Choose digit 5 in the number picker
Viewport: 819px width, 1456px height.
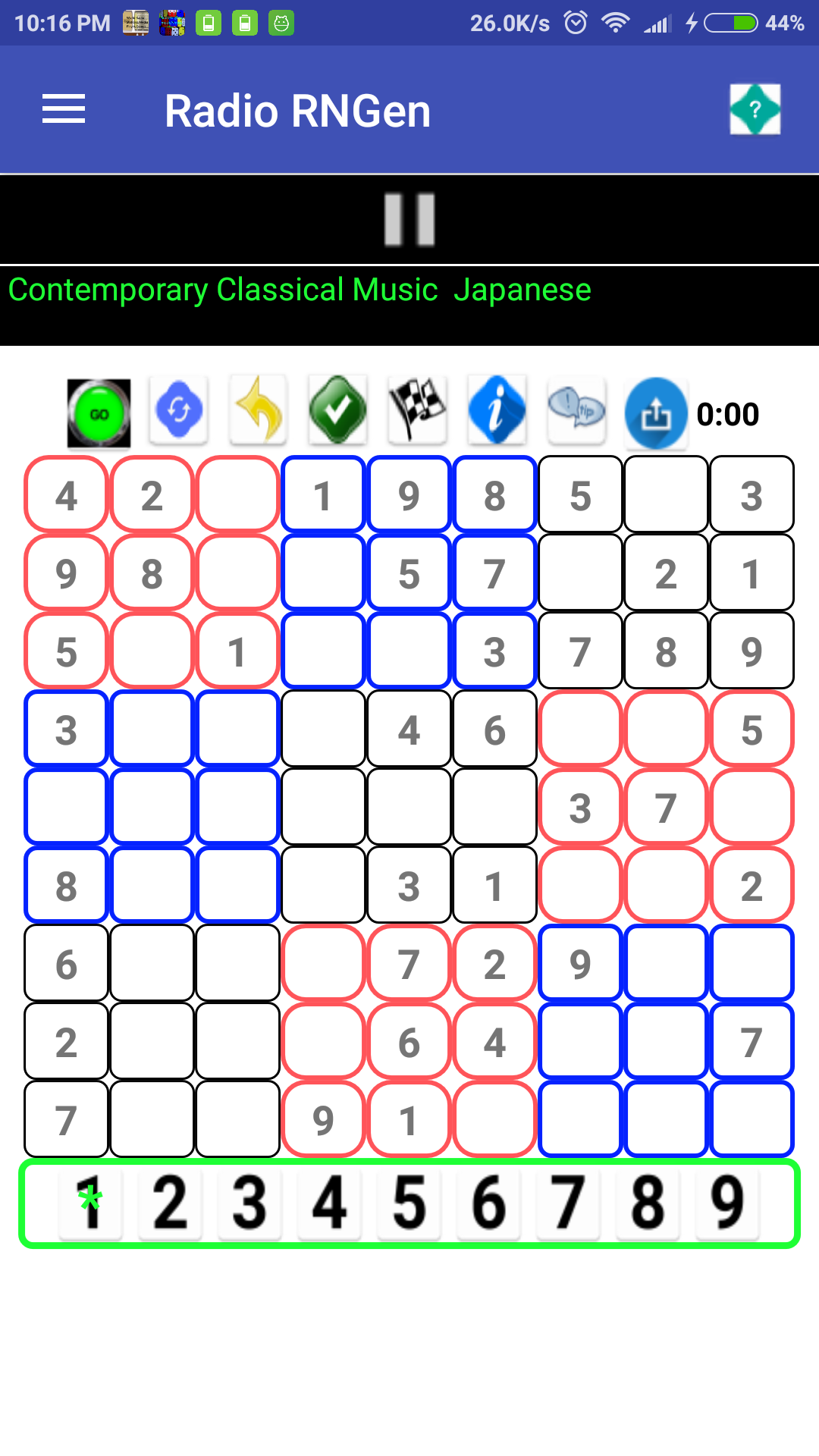click(409, 1203)
